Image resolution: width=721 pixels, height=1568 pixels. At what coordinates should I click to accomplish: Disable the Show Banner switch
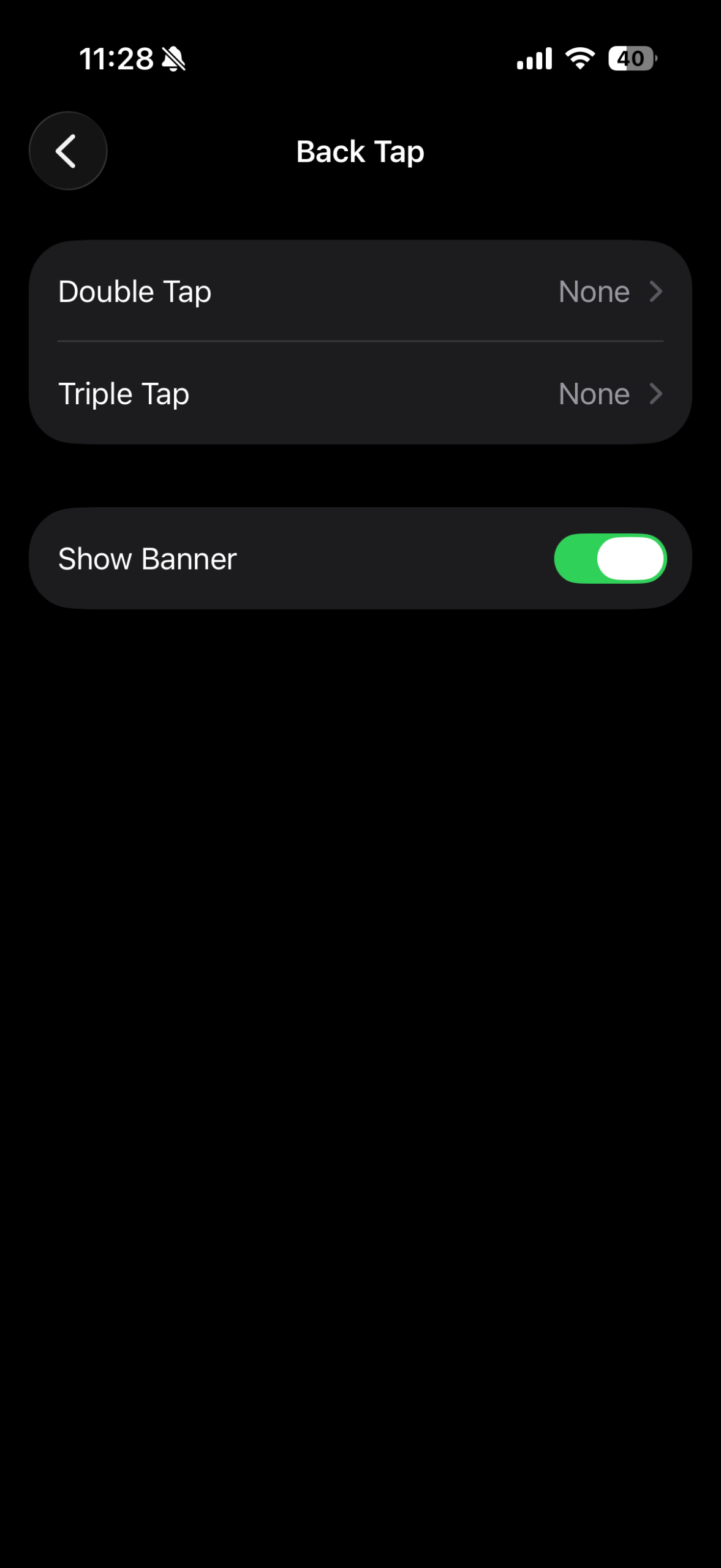coord(610,557)
